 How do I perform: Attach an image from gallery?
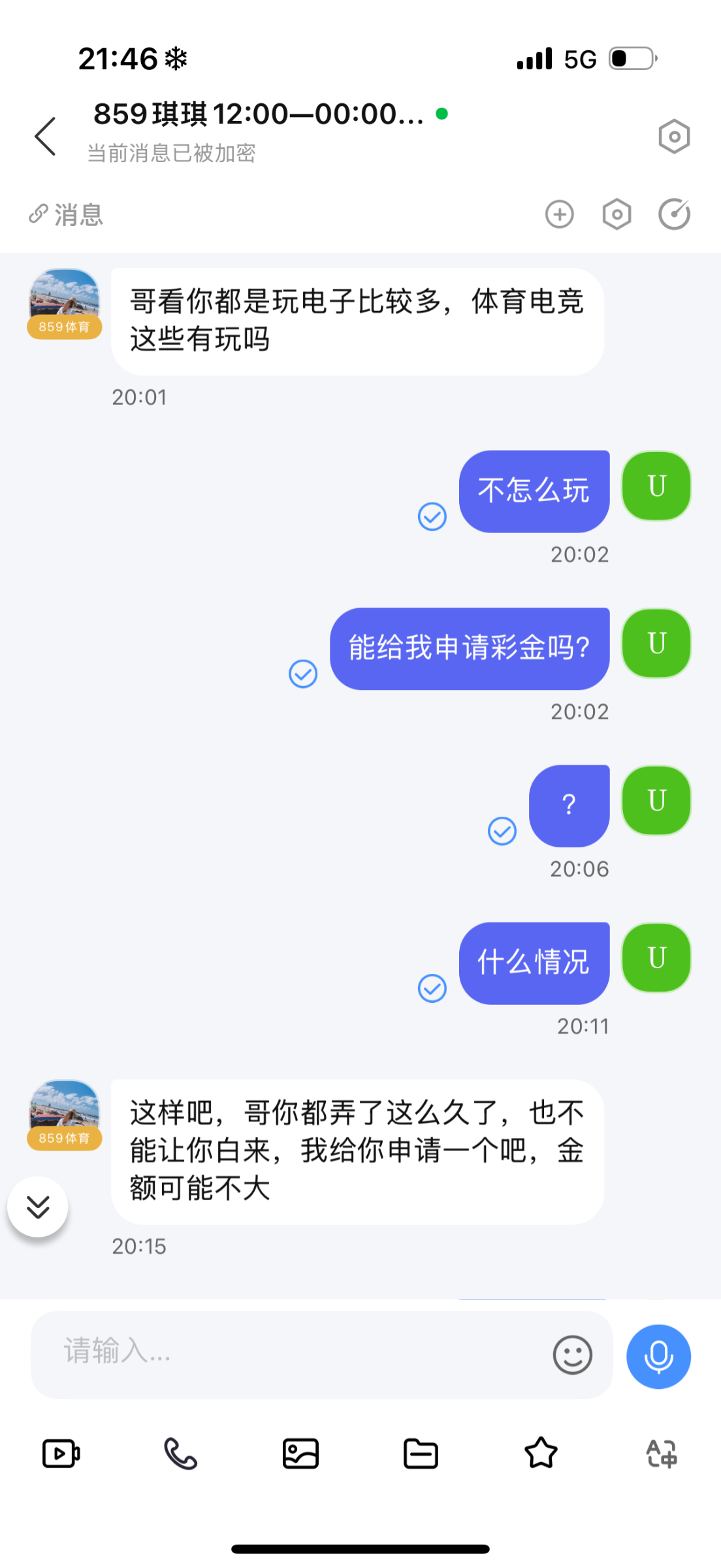pos(300,1454)
